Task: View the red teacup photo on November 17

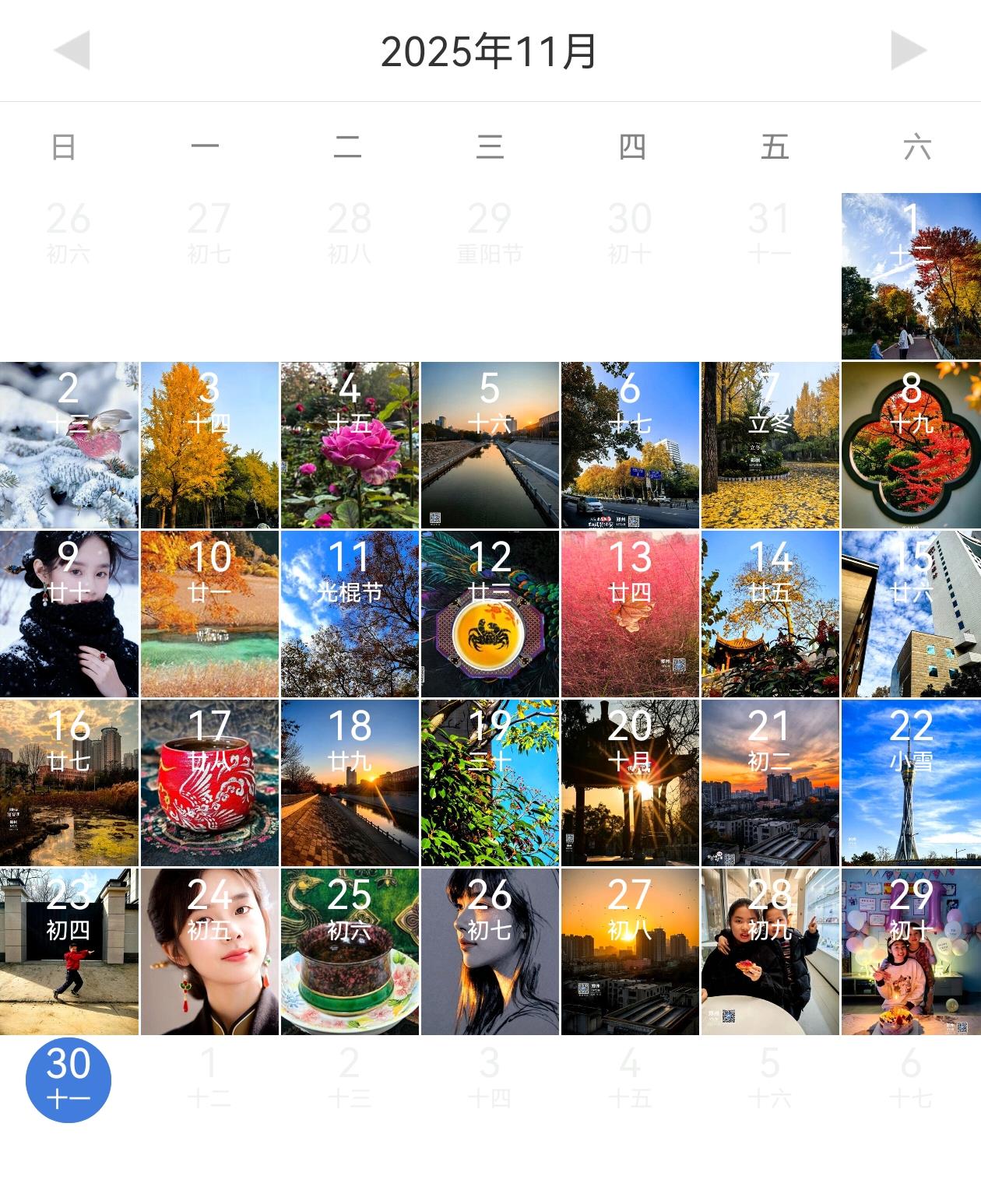Action: click(209, 783)
